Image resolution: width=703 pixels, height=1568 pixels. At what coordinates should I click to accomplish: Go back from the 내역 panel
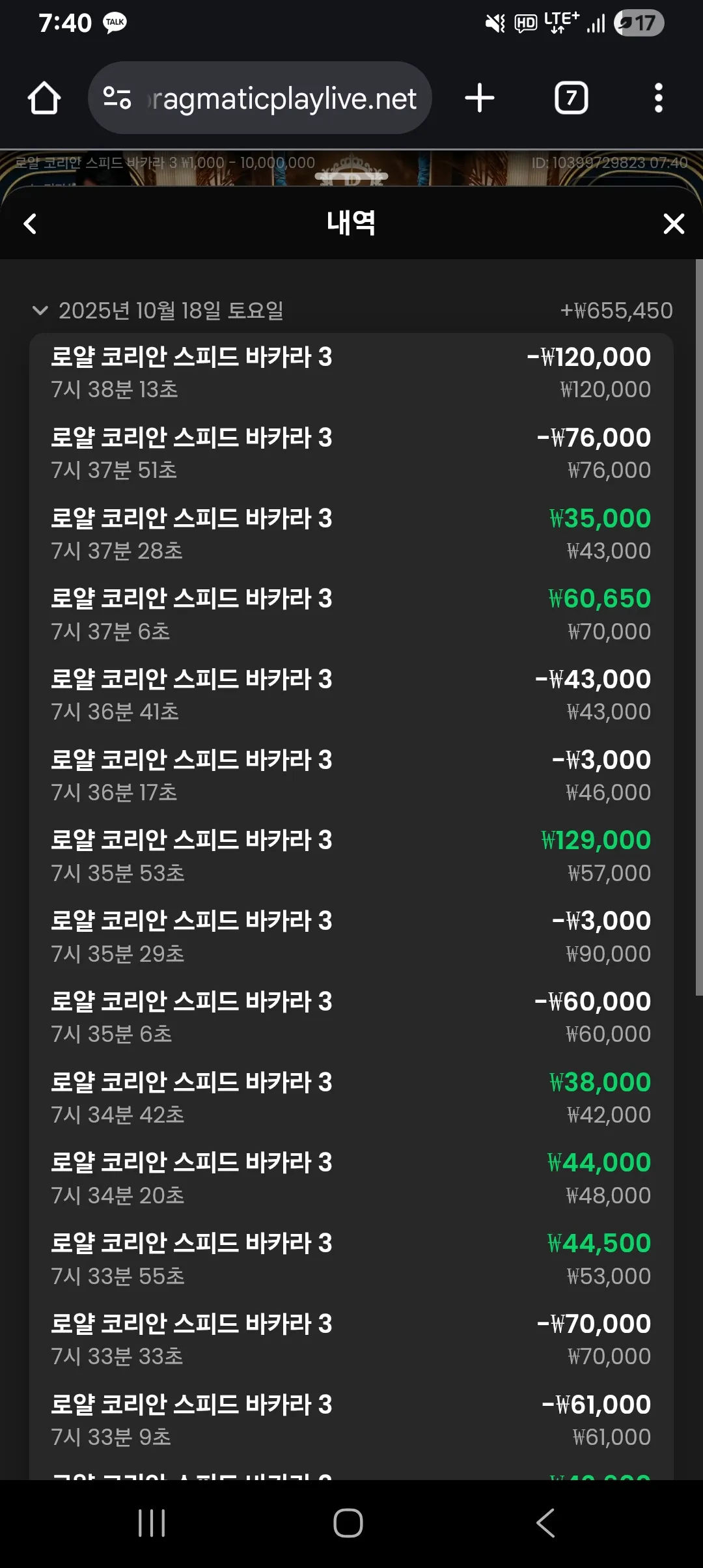30,224
